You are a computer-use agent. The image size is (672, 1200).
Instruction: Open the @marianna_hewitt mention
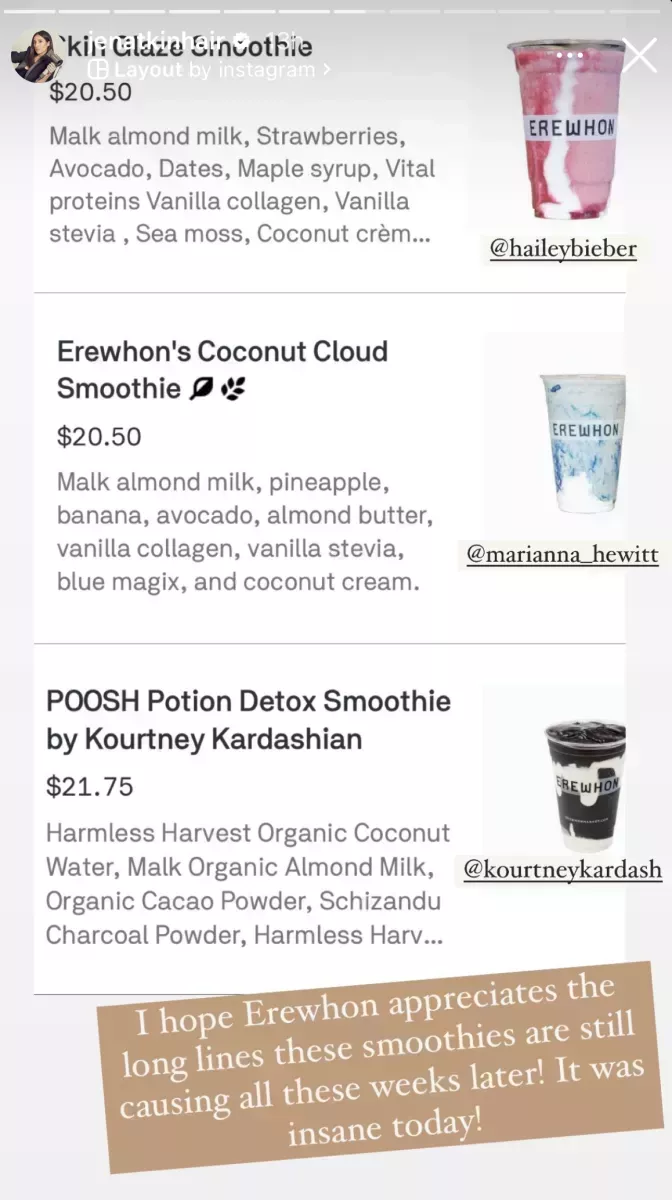point(562,554)
